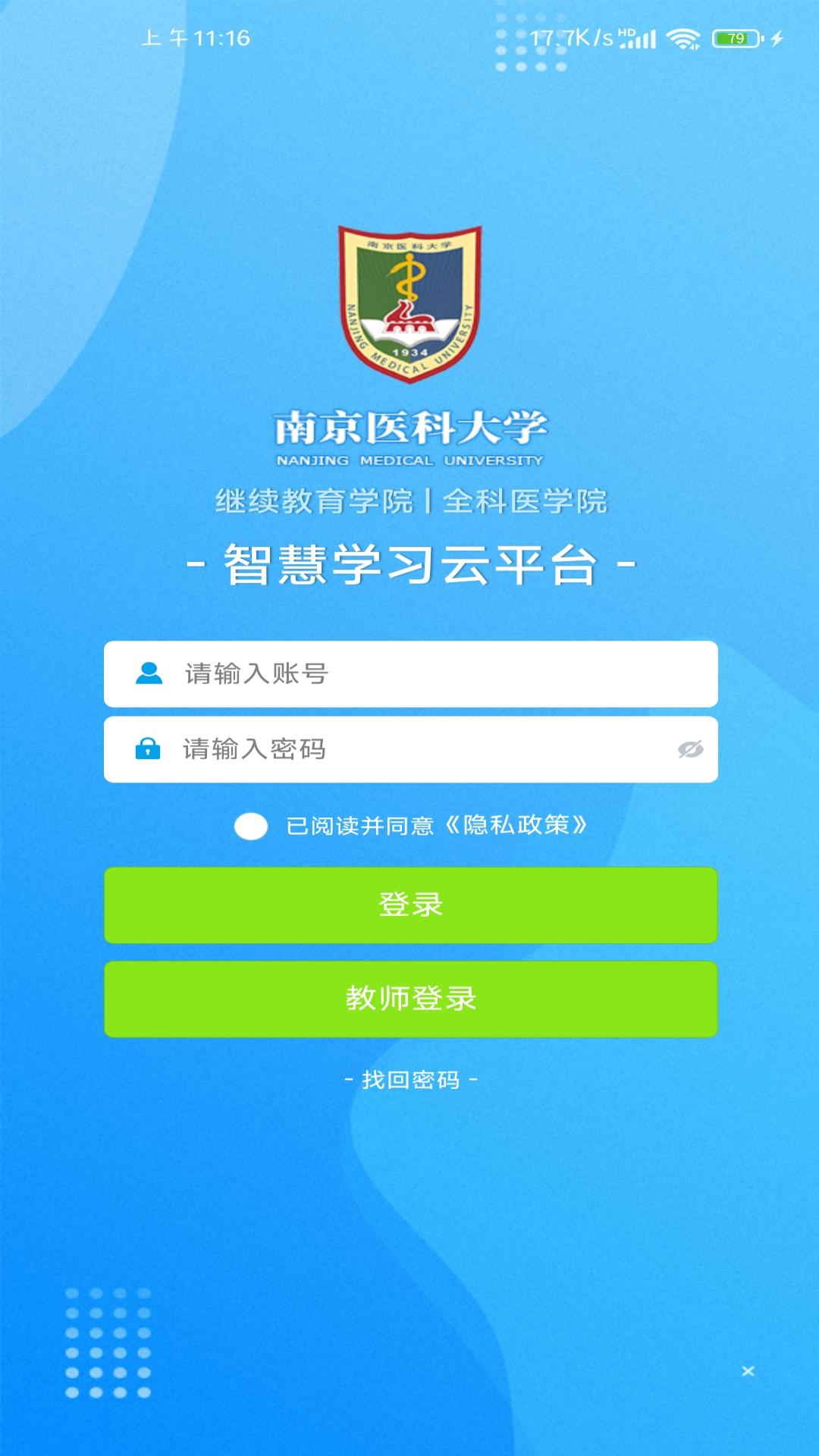
Task: Tap the 登录 login button
Action: 410,905
